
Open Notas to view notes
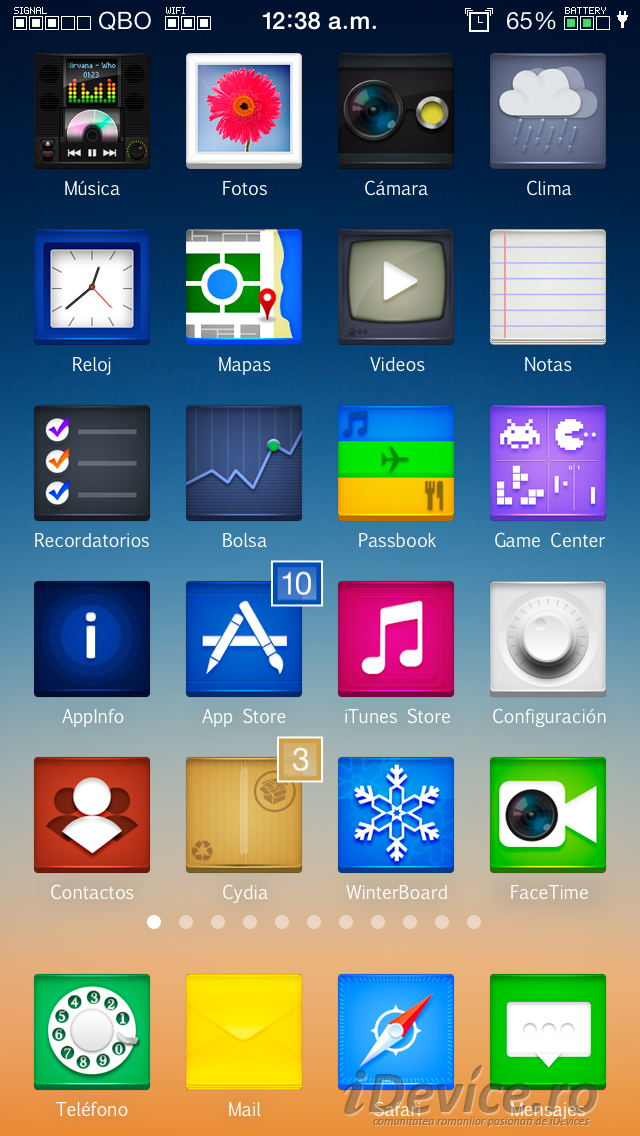tap(548, 287)
